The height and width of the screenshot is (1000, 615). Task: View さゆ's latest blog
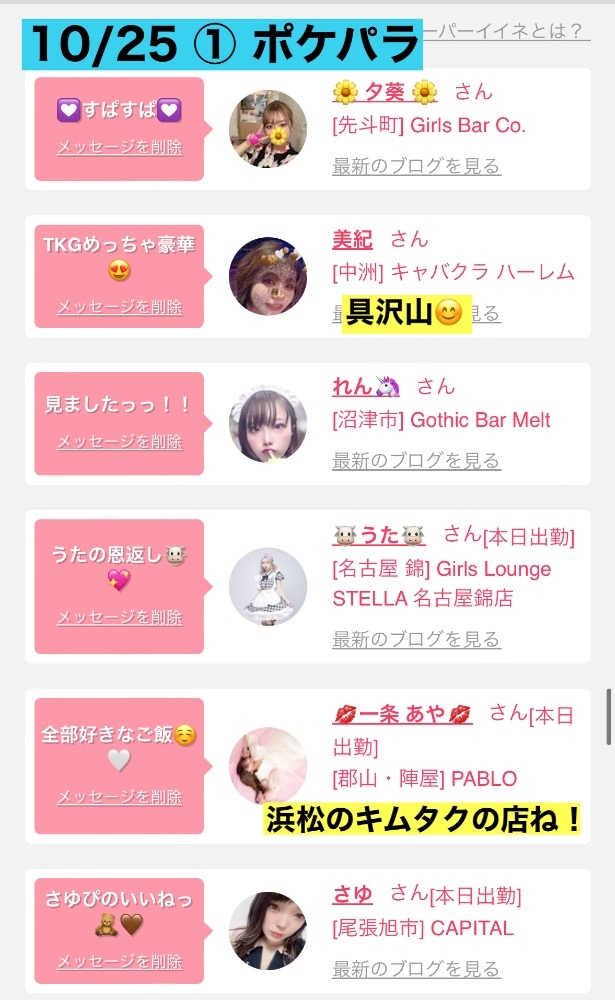[x=416, y=968]
